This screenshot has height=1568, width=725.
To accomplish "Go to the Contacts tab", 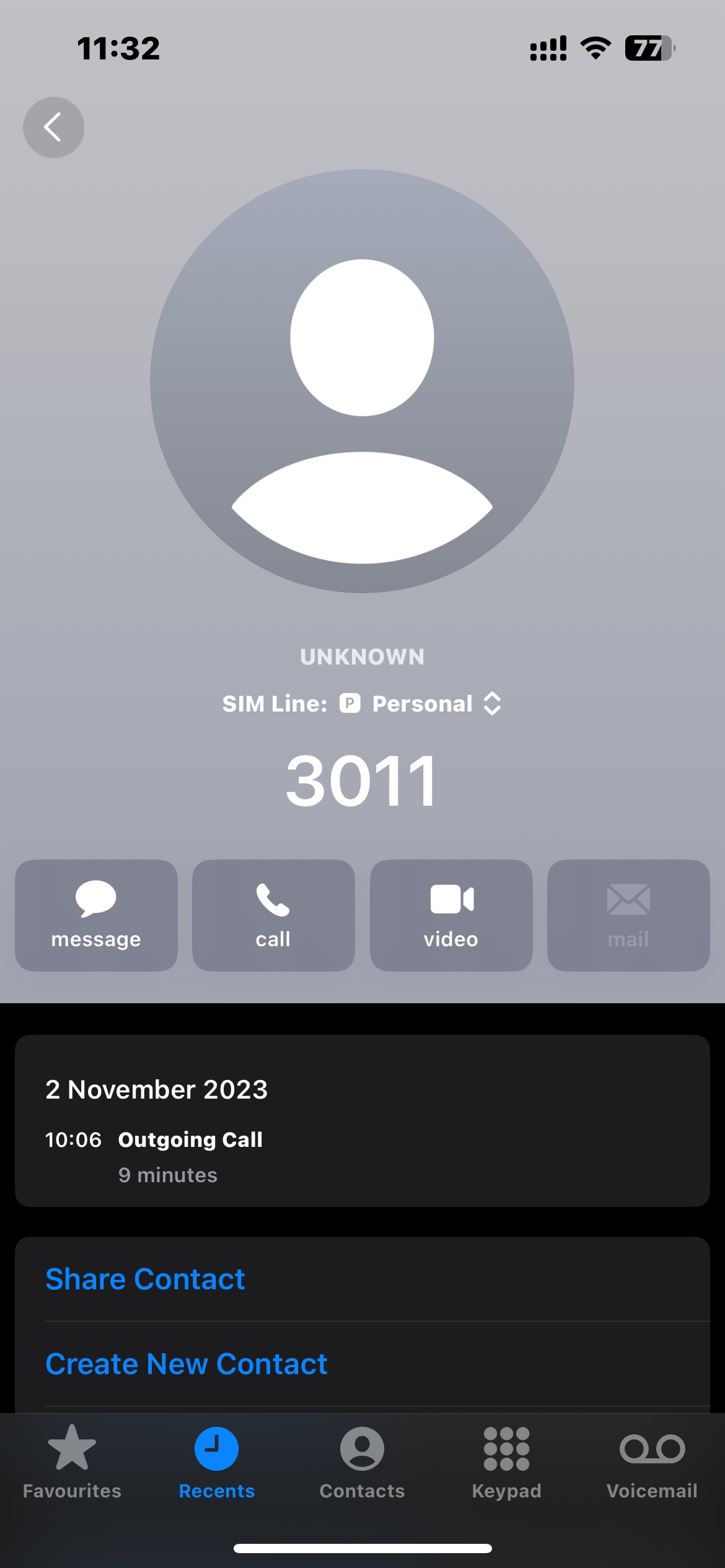I will point(362,1461).
